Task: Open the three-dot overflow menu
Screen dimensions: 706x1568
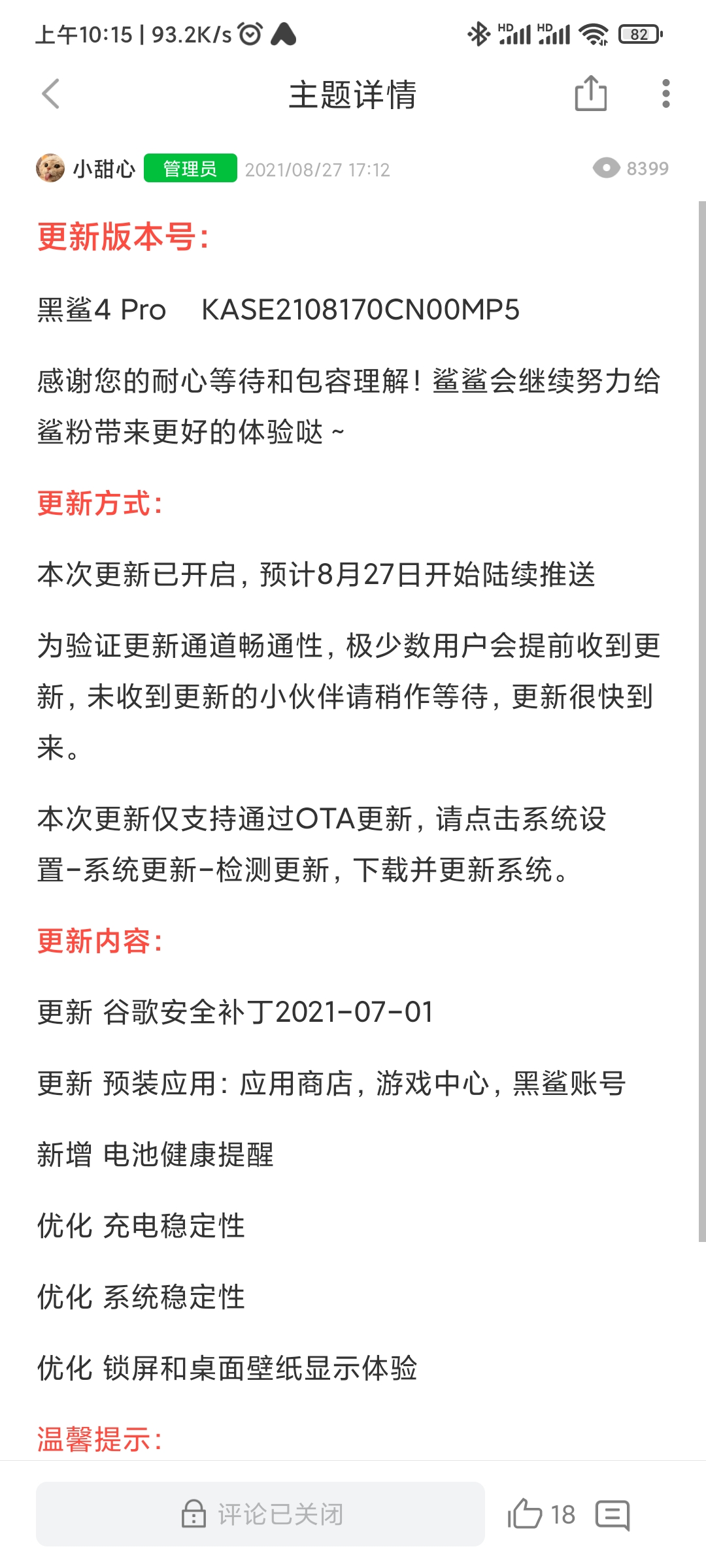Action: pos(665,93)
